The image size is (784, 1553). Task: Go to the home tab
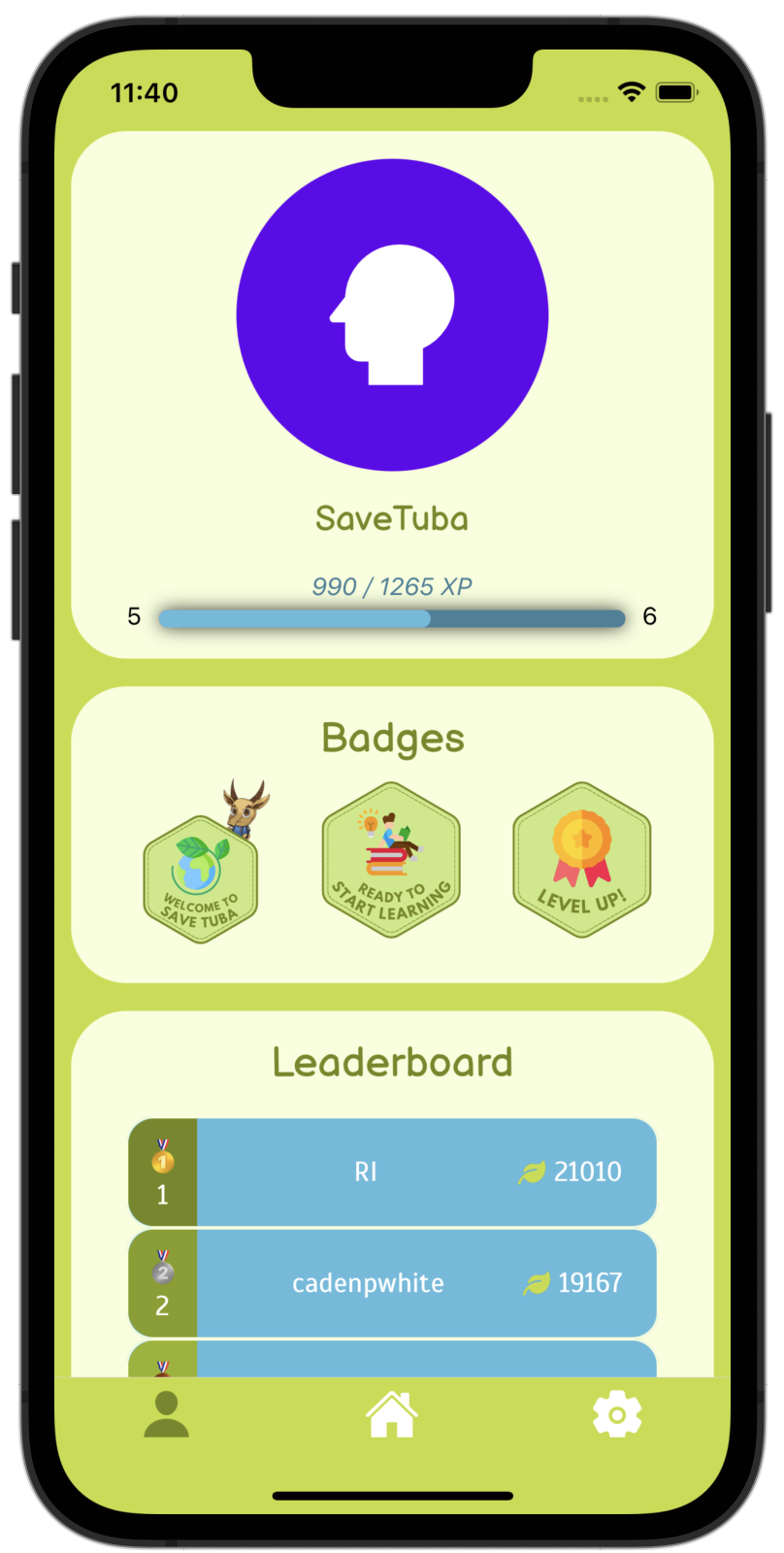(392, 1414)
